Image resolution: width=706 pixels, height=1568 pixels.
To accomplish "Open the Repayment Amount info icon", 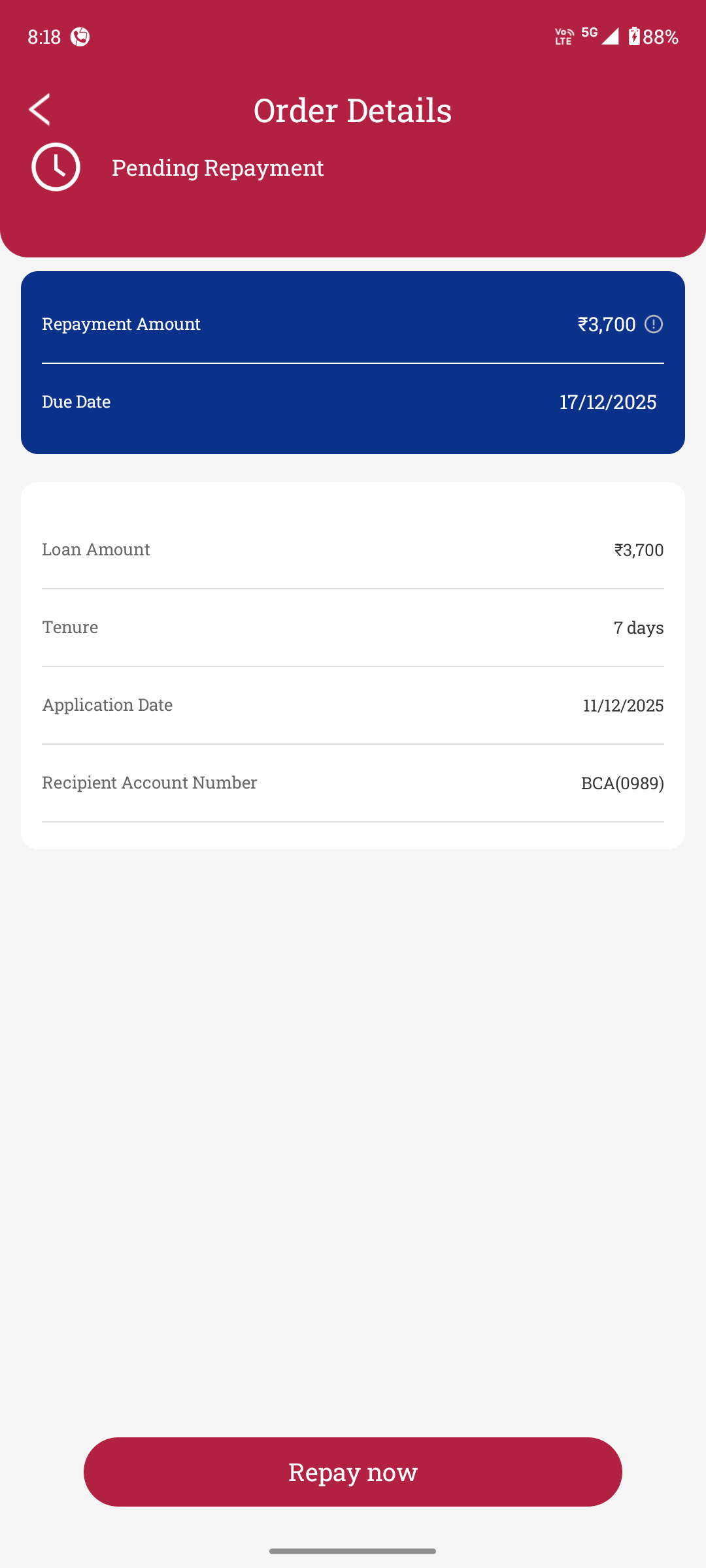I will [654, 324].
